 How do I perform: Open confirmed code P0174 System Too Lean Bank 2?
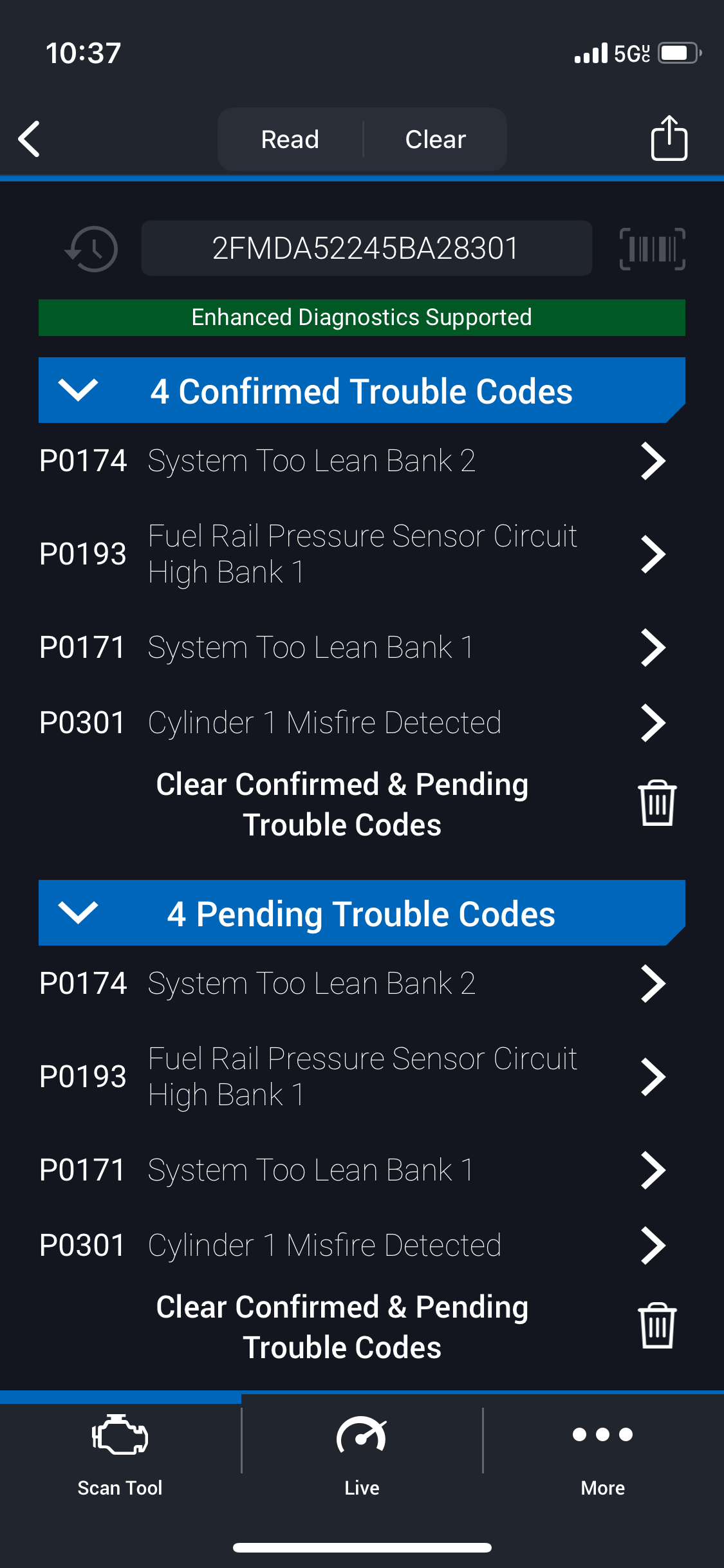pyautogui.click(x=362, y=461)
